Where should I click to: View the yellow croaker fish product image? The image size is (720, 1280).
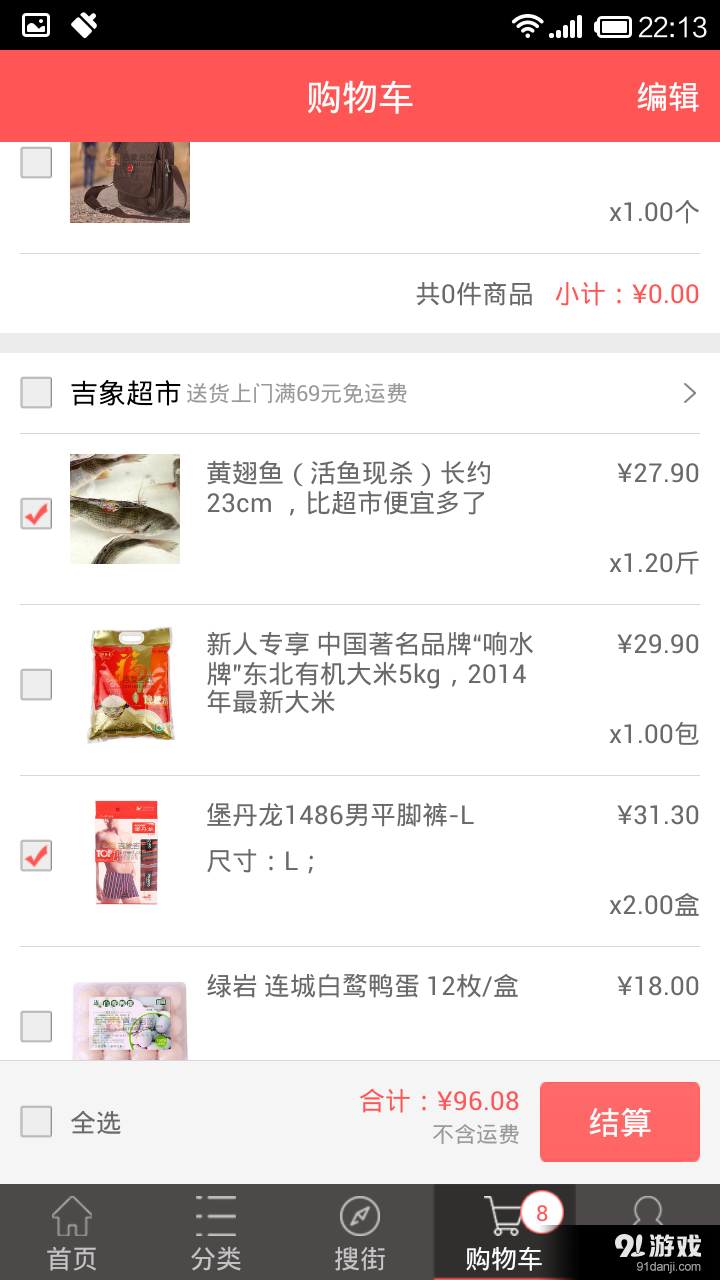point(124,508)
